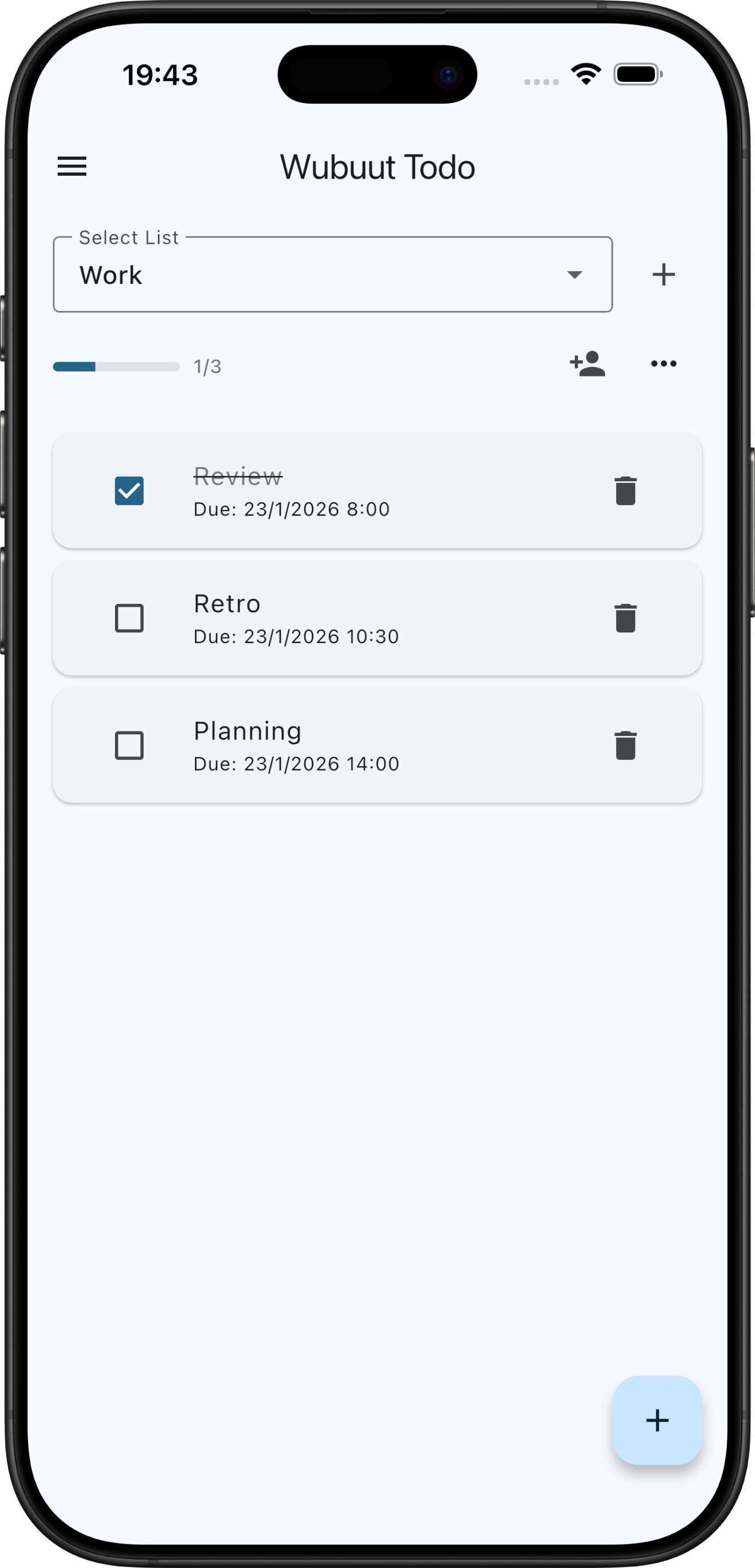Delete the Review task

(625, 490)
